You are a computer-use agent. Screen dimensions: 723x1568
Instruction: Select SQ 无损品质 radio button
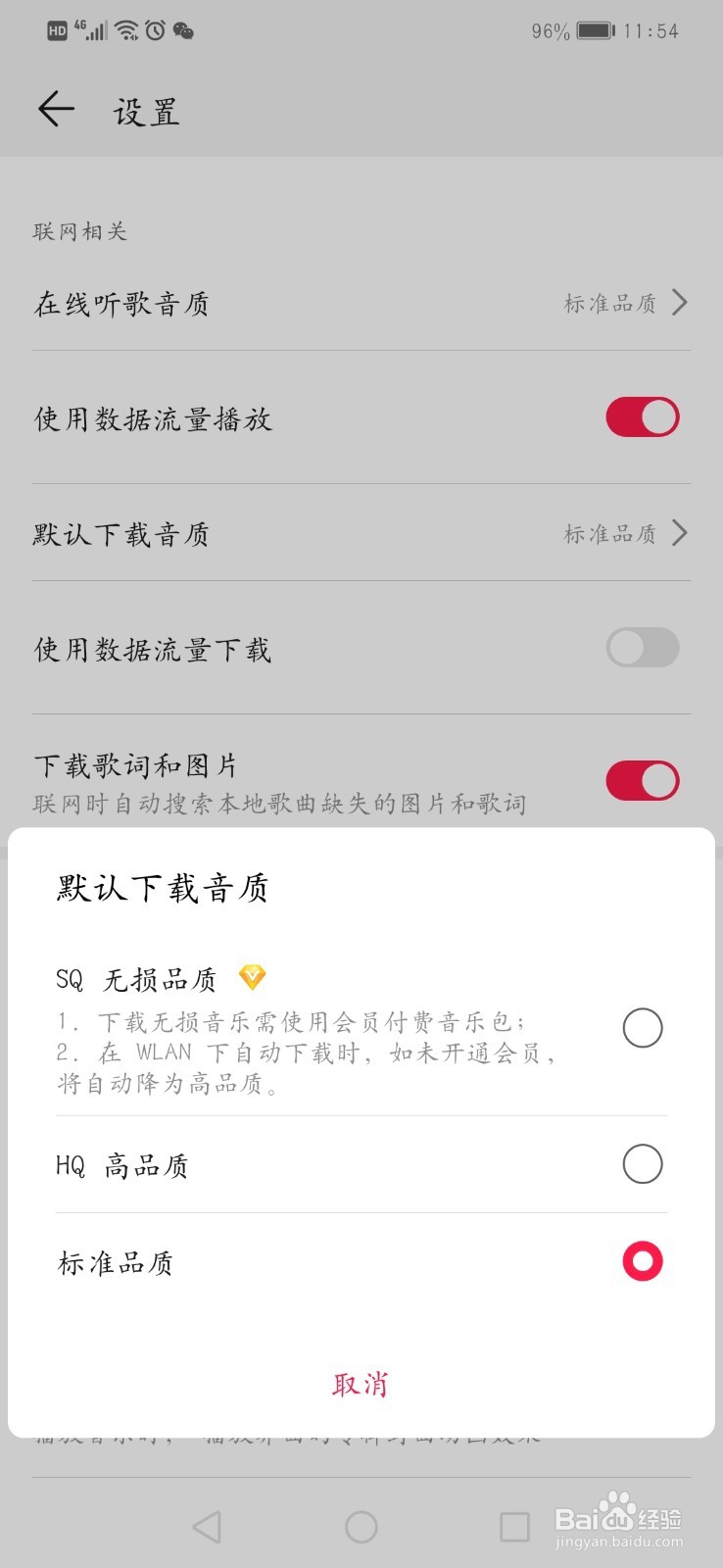click(642, 1028)
